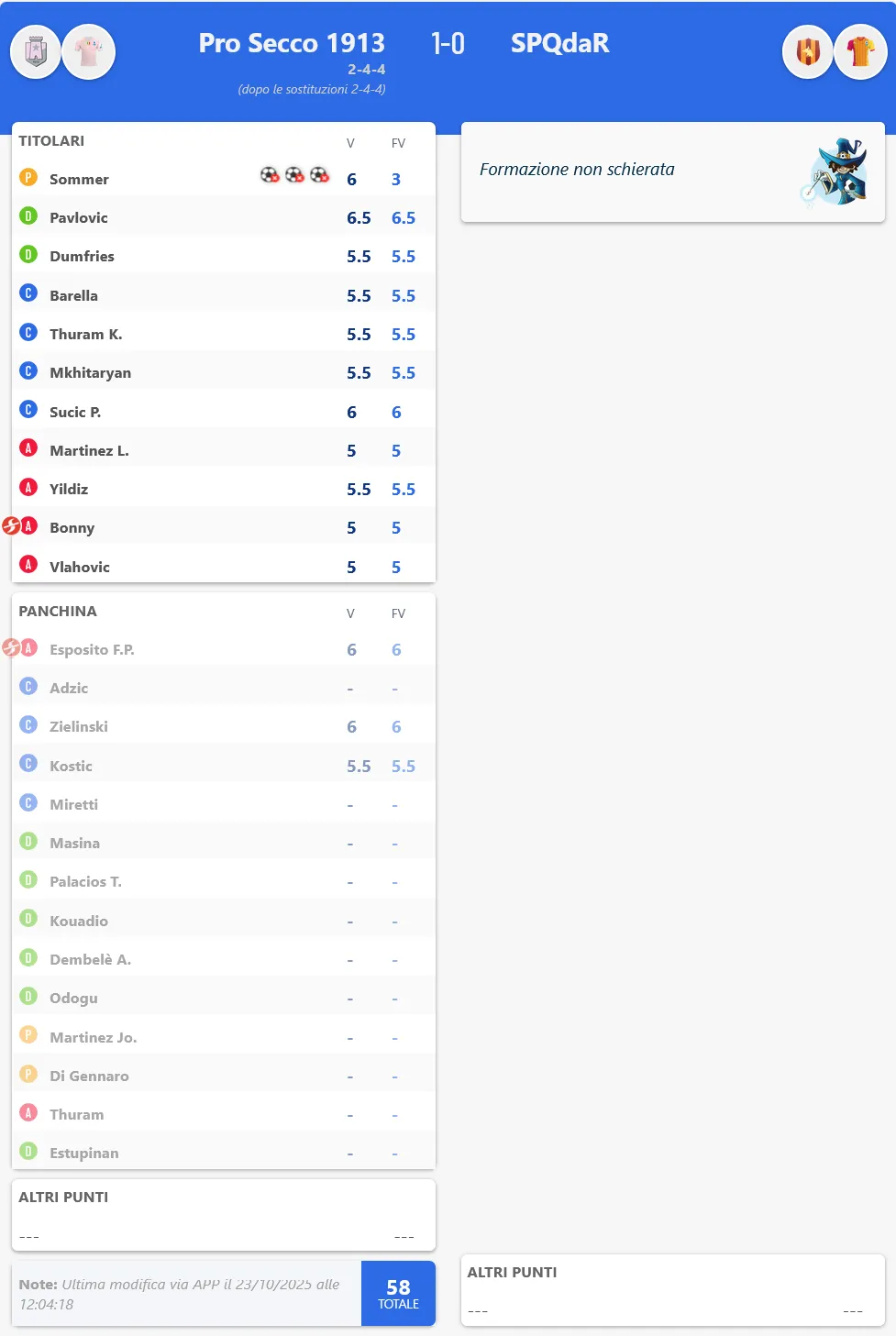The width and height of the screenshot is (896, 1336).
Task: Open Pavlovic's player row
Action: pos(79,217)
